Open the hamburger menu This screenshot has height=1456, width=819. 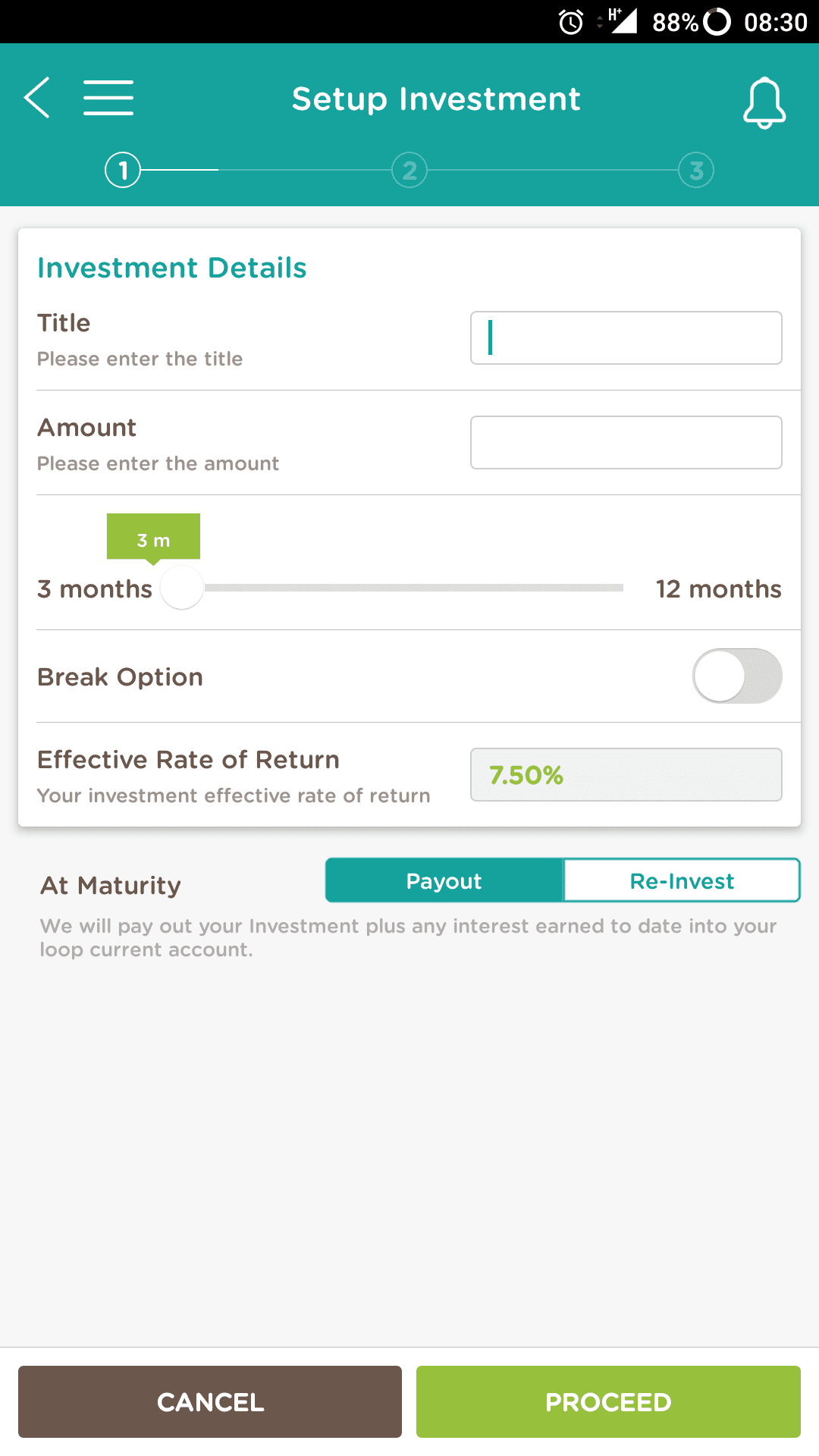coord(108,98)
